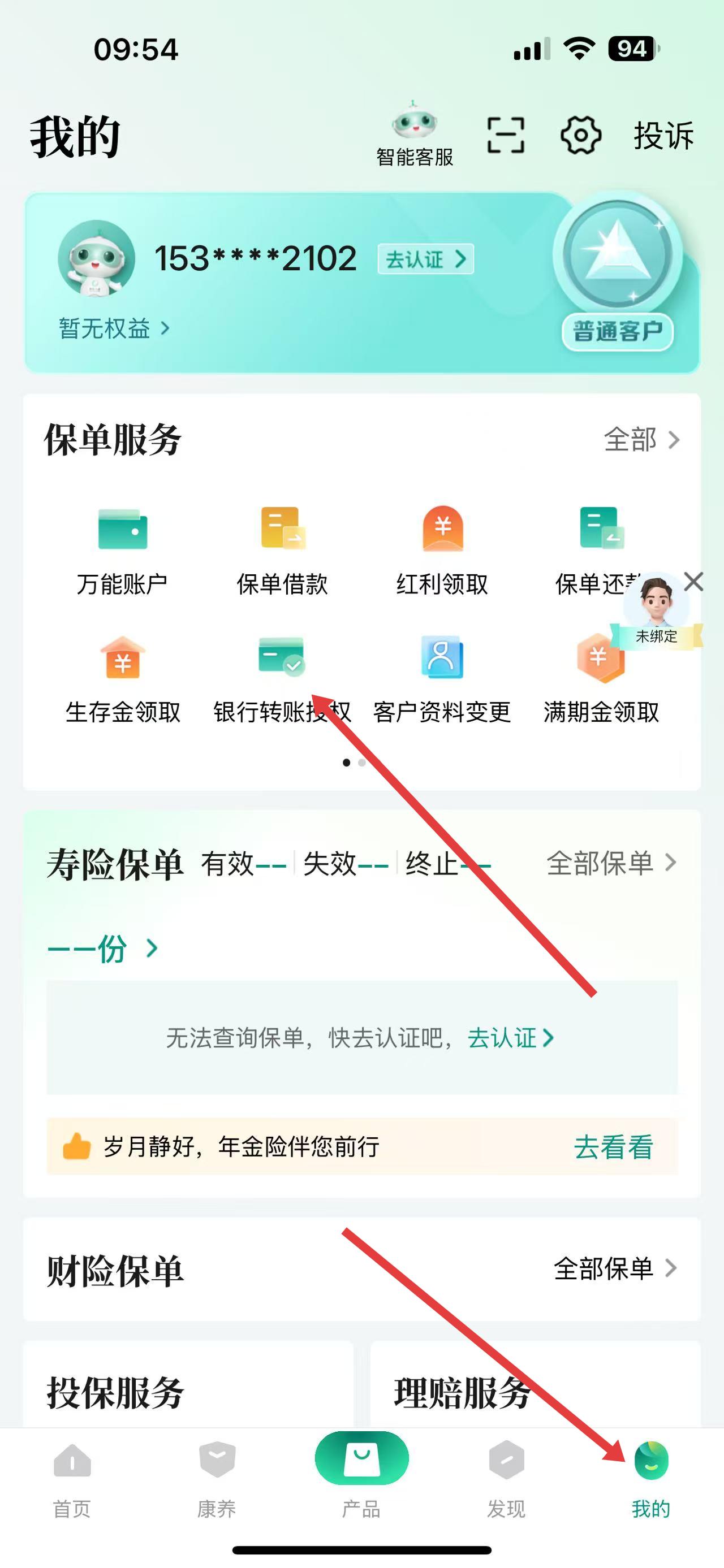View 全部保单 under 财险保单

pyautogui.click(x=615, y=1268)
